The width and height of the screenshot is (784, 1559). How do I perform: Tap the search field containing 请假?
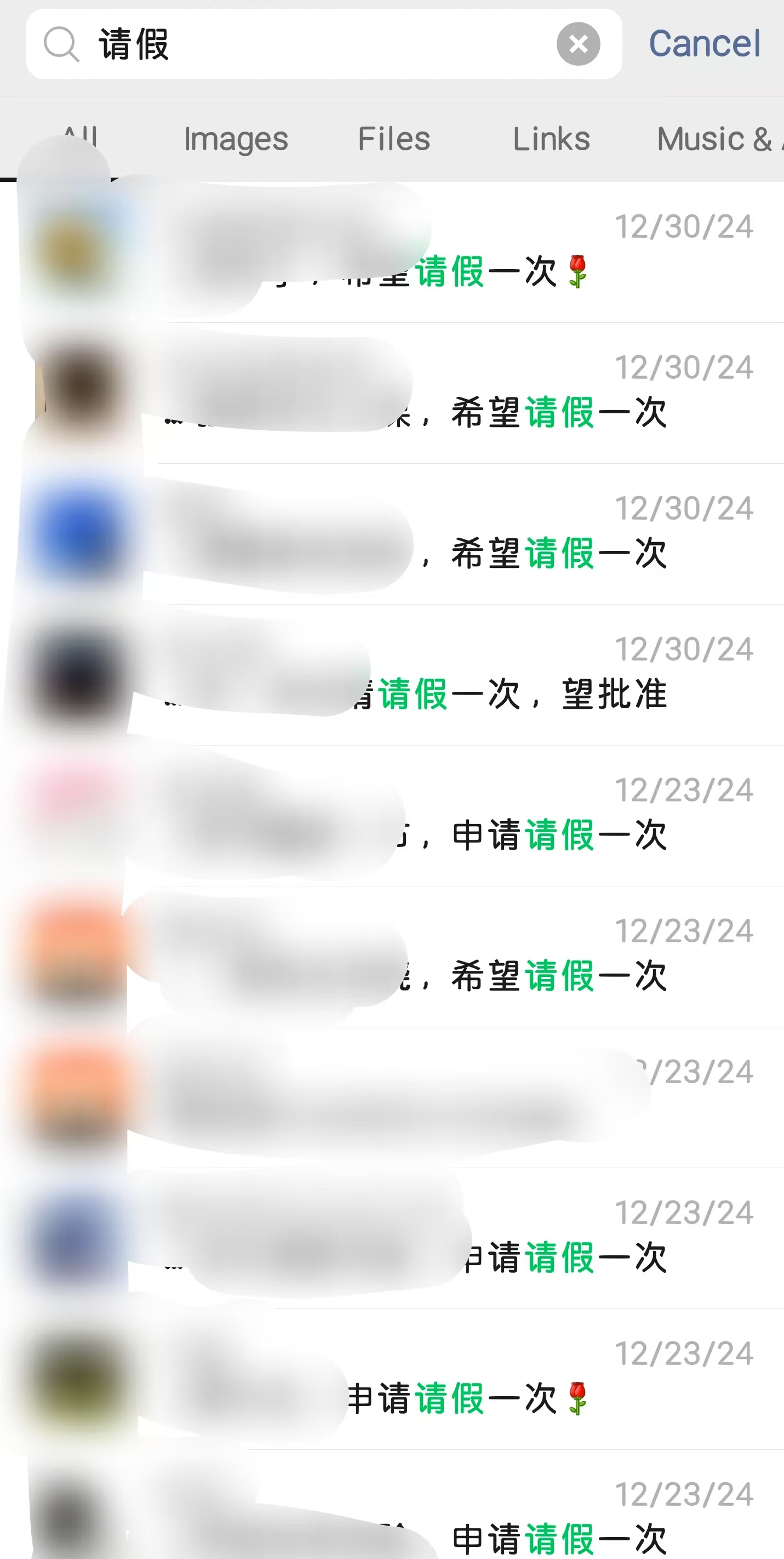click(314, 44)
